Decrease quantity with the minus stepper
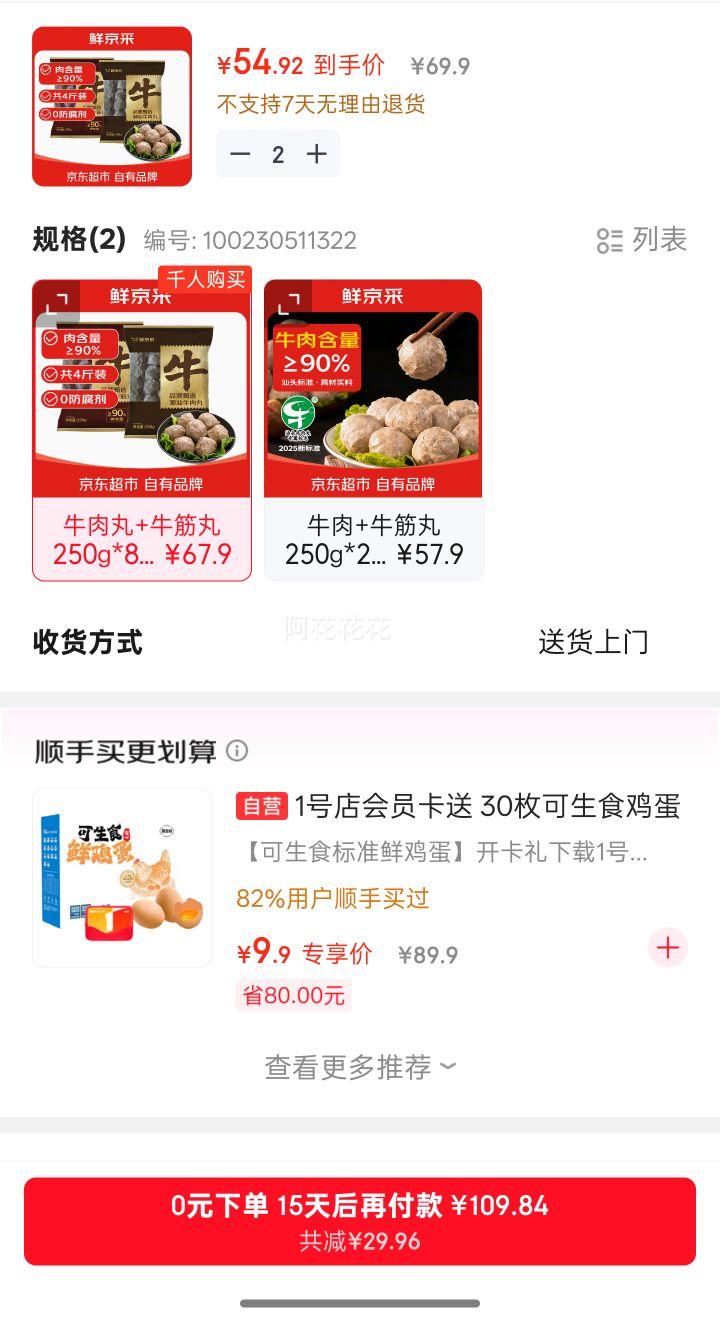 point(241,154)
